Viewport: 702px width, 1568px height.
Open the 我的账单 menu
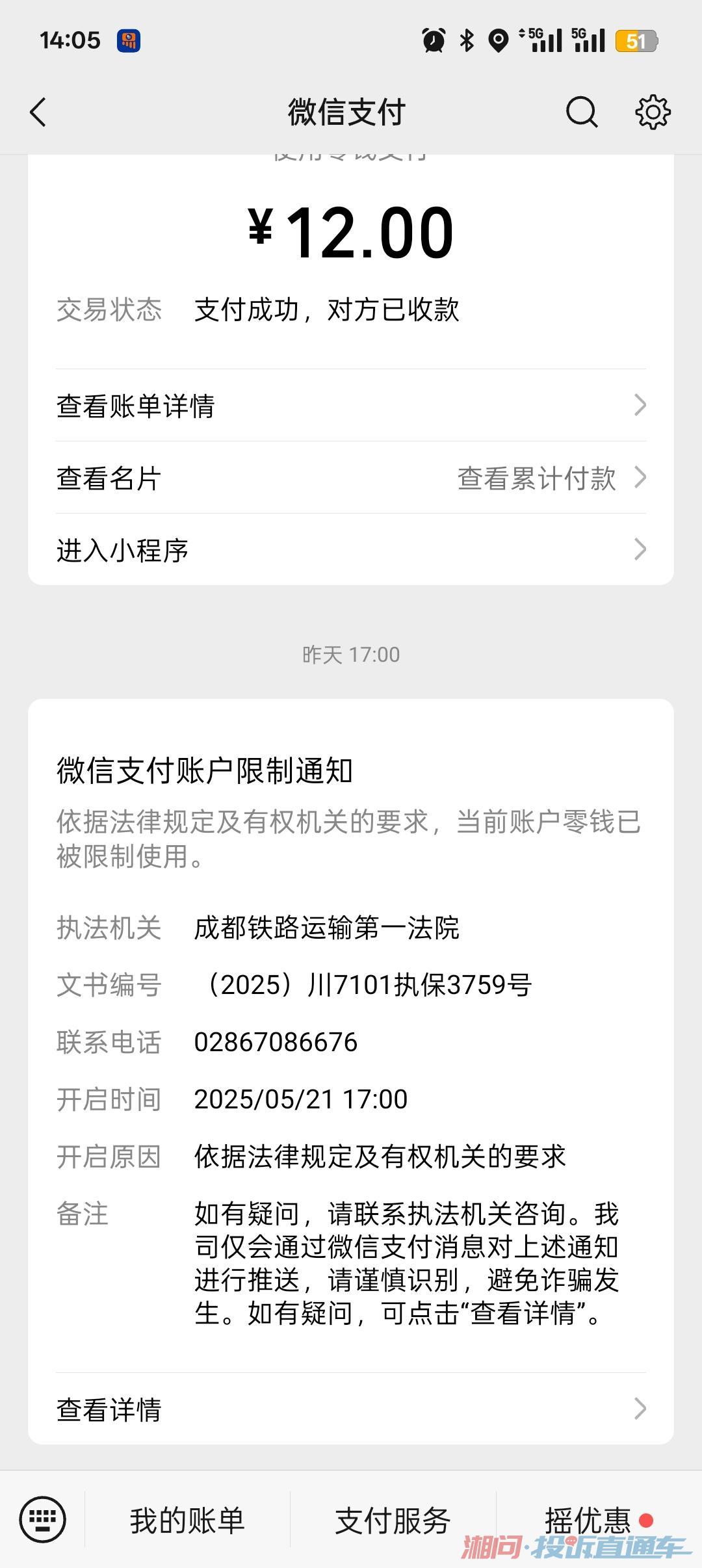pos(187,1520)
